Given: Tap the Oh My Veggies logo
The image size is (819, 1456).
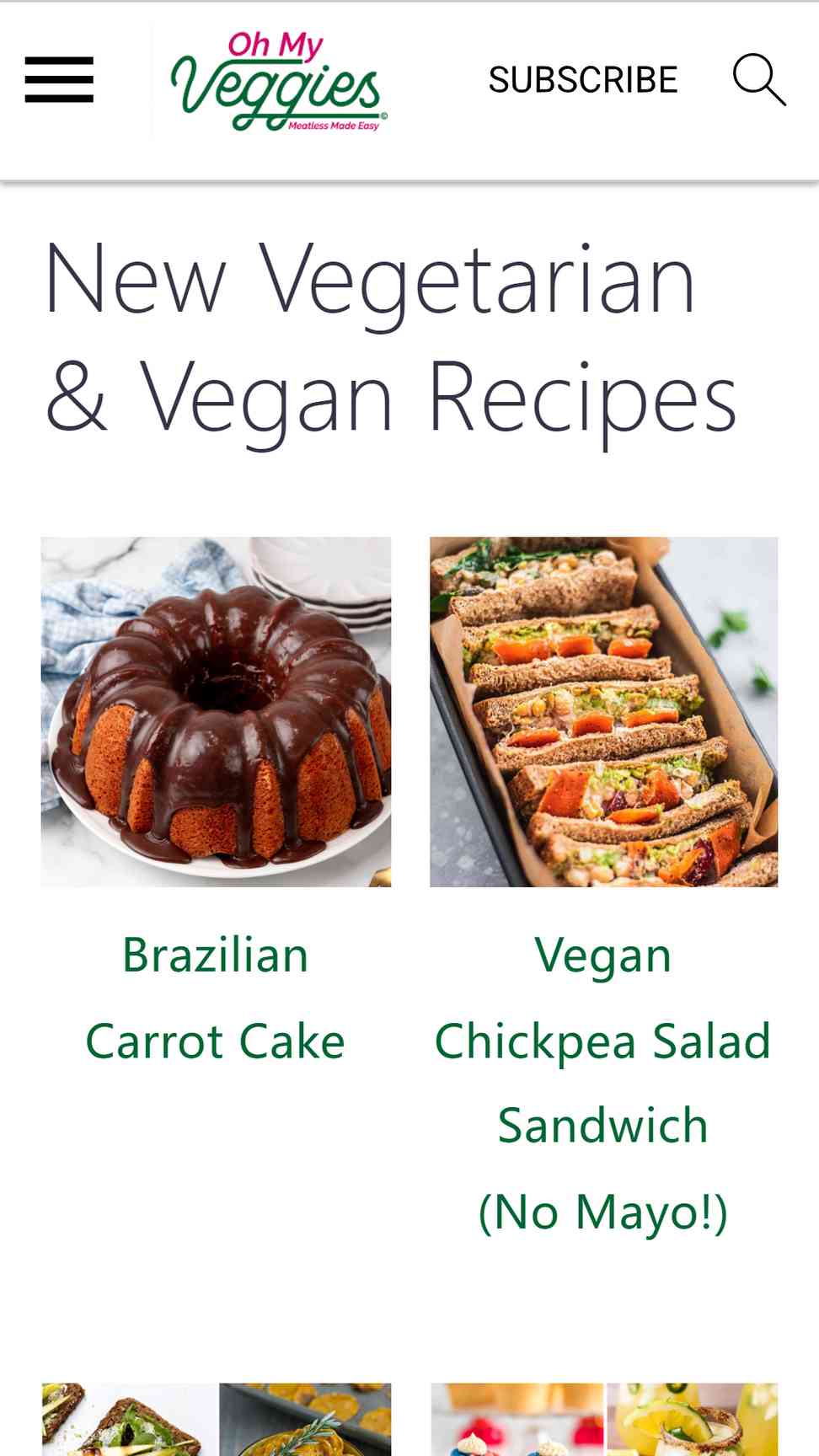Looking at the screenshot, I should (279, 82).
